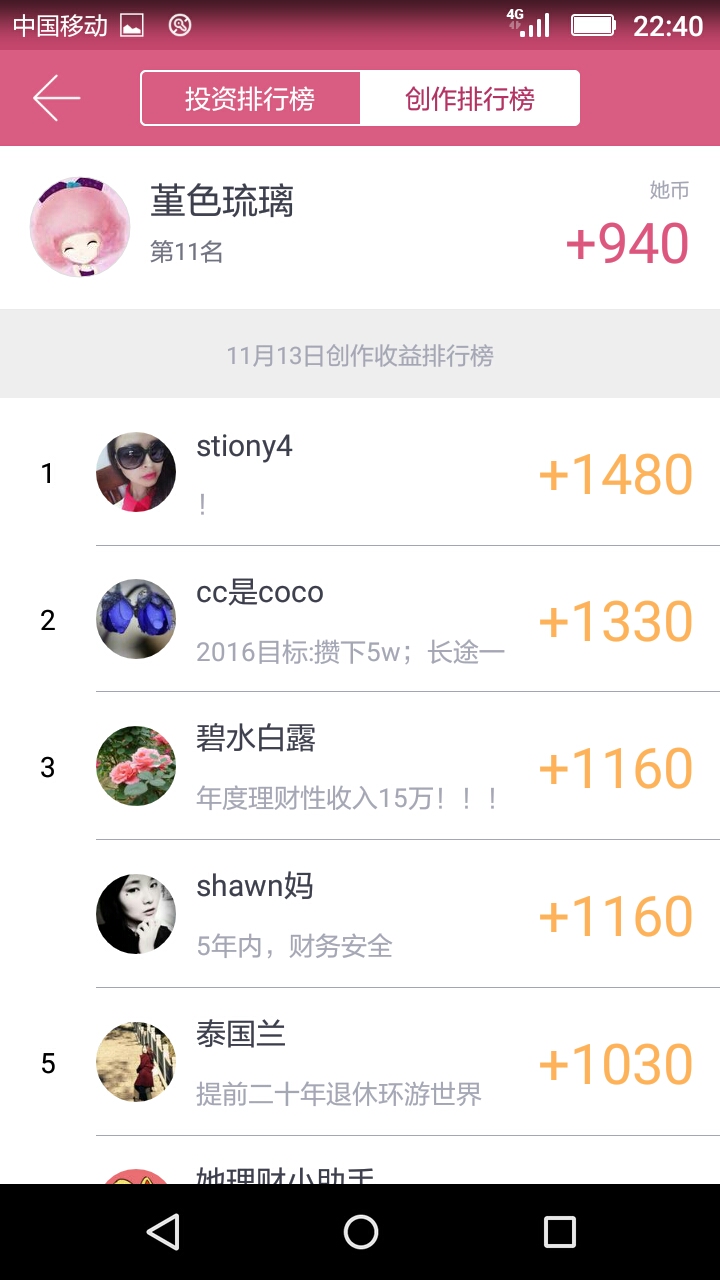Go back using the top-left arrow

point(56,98)
